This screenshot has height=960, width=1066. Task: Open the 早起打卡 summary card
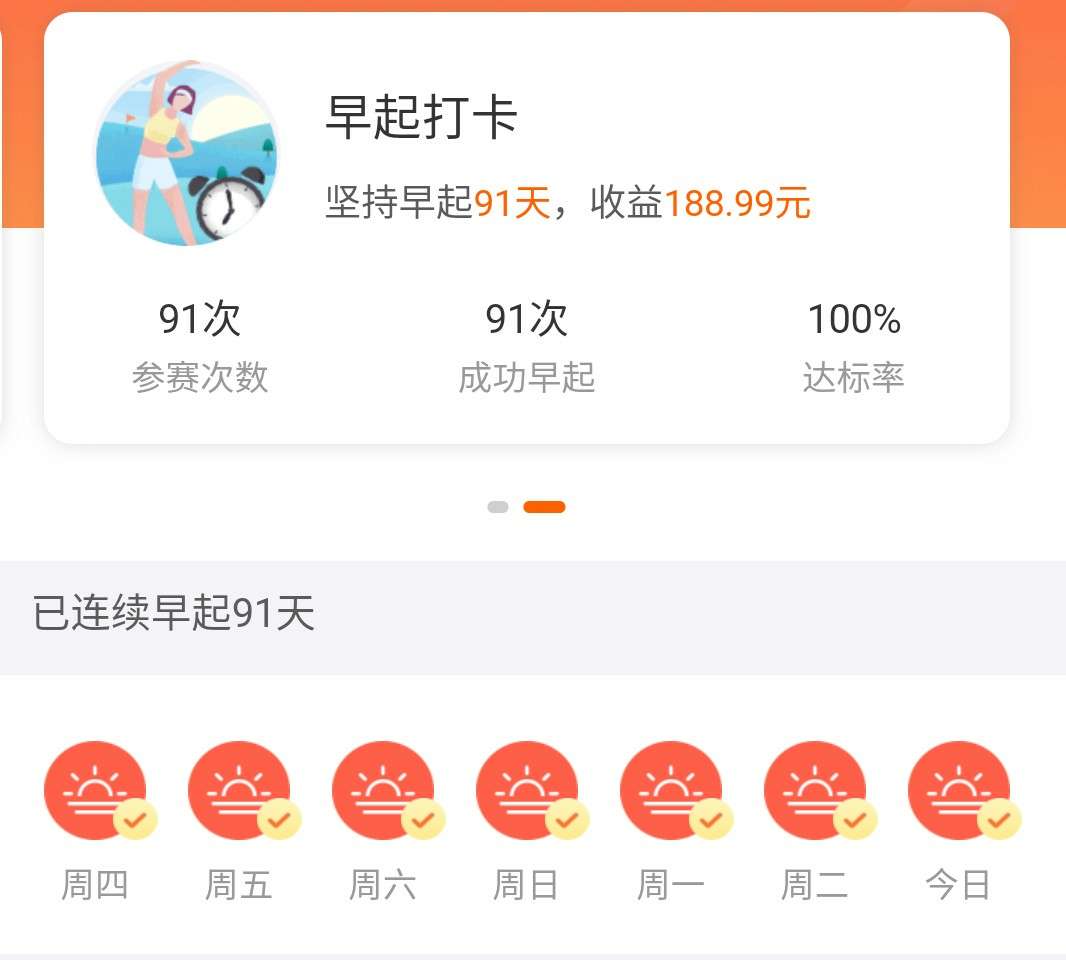527,228
